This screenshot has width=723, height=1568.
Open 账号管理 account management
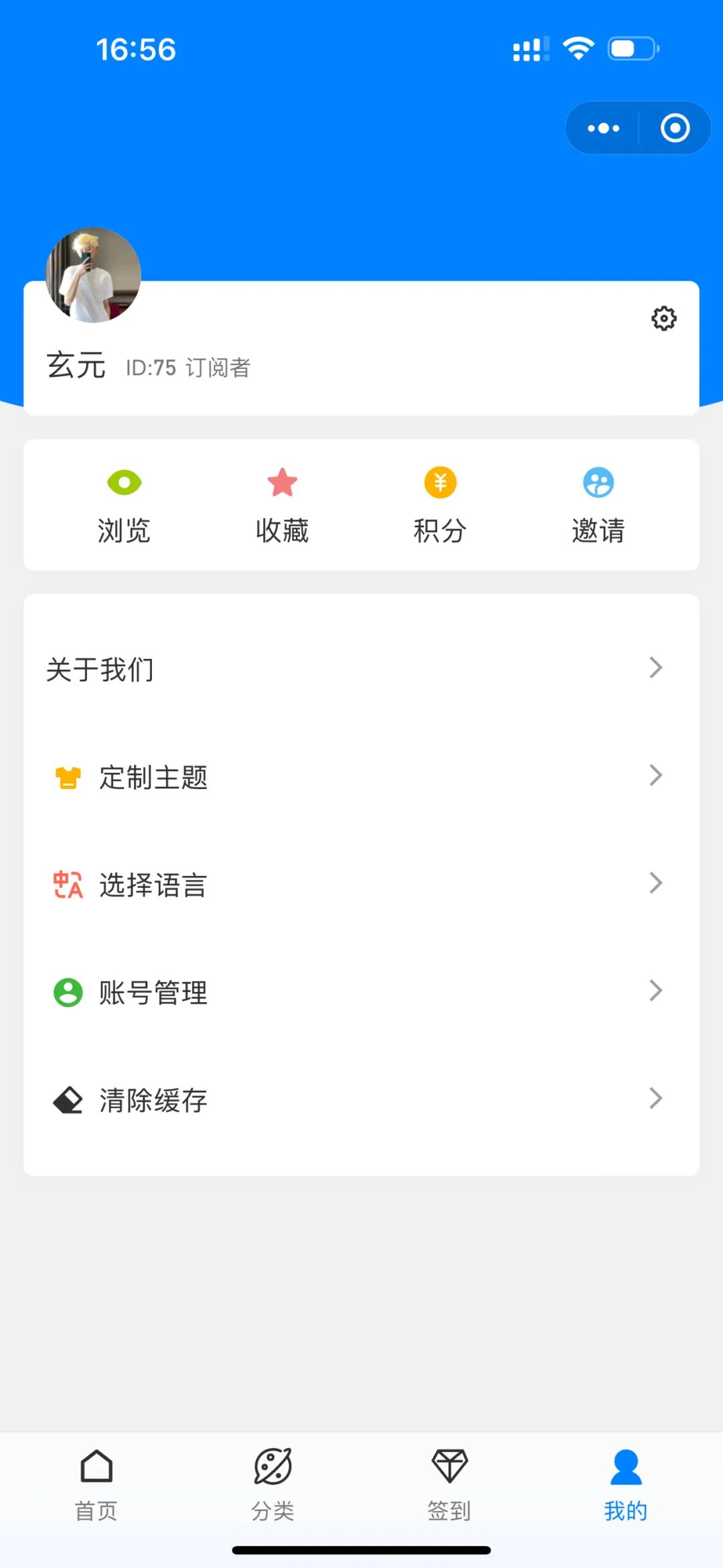[361, 992]
